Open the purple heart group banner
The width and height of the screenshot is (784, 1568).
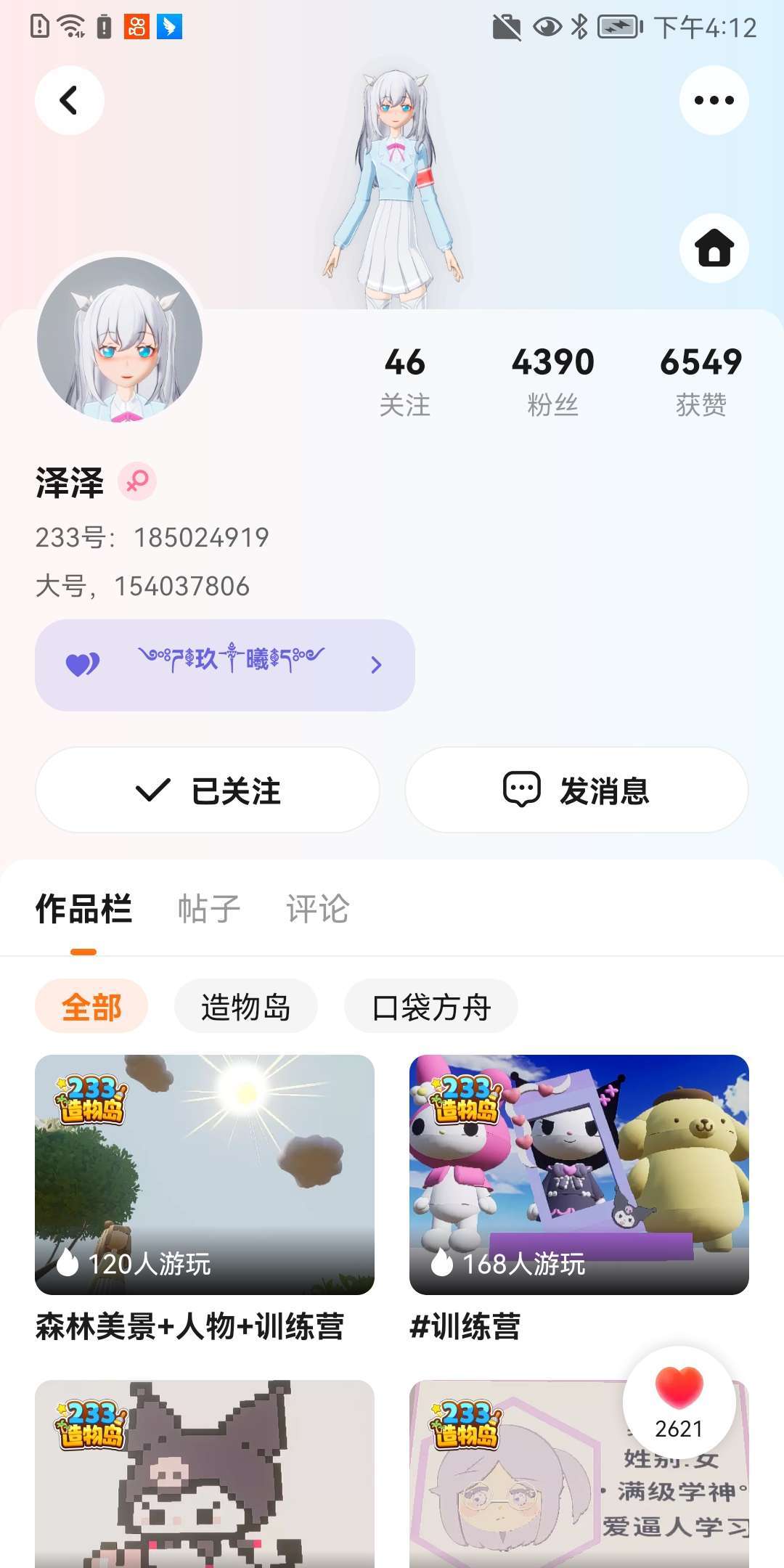[225, 664]
